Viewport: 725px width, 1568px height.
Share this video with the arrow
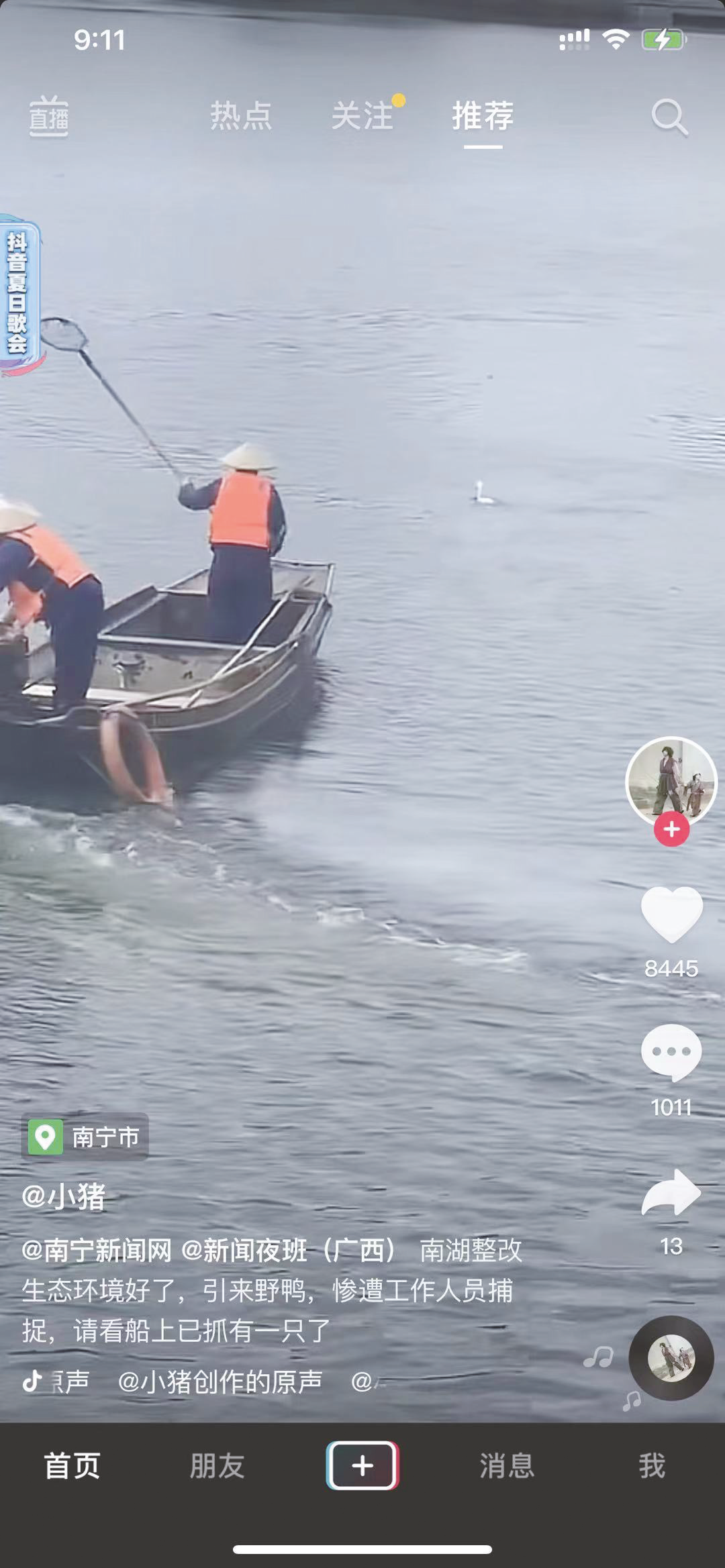click(x=671, y=1193)
